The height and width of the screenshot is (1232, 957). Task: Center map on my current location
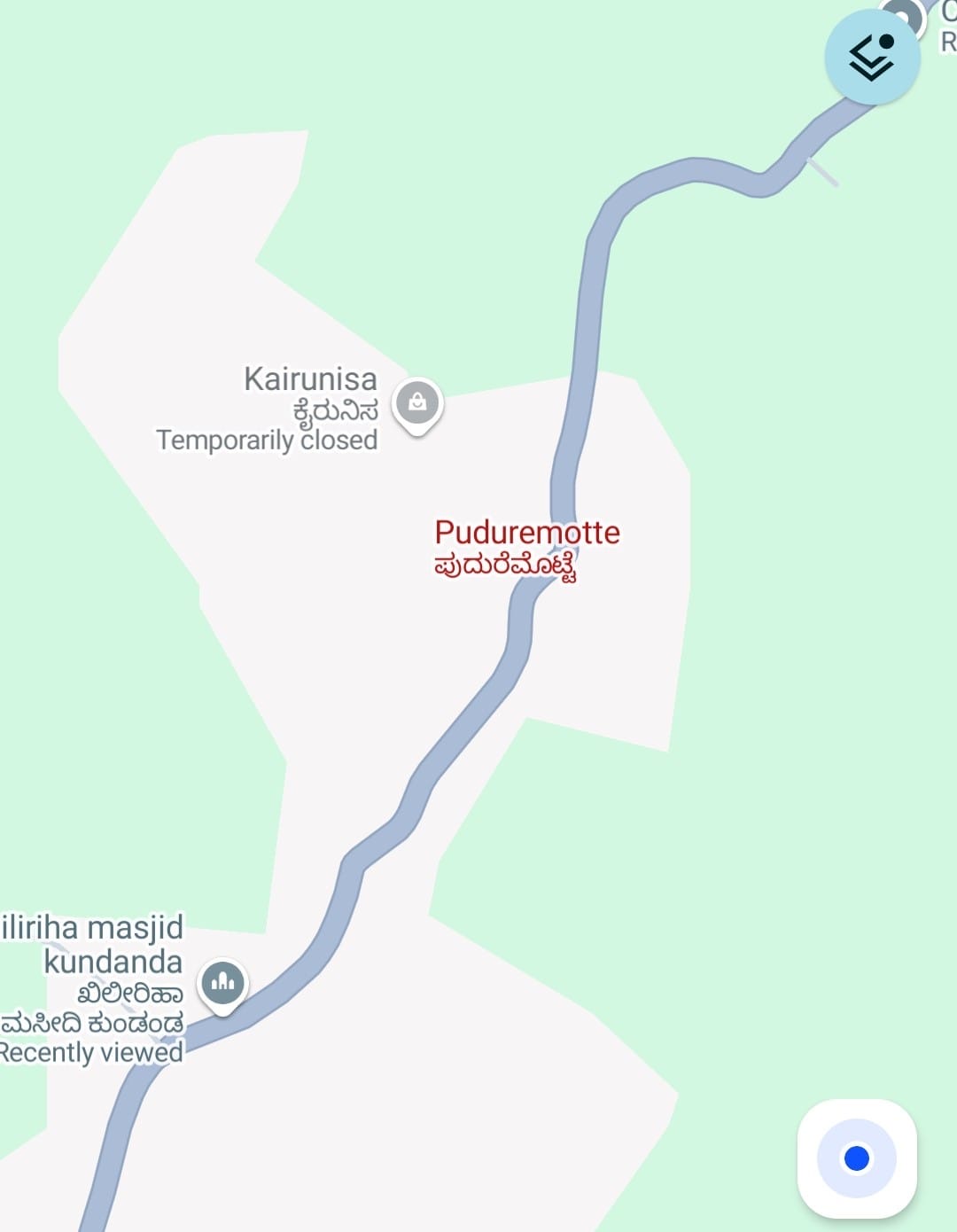point(856,1158)
